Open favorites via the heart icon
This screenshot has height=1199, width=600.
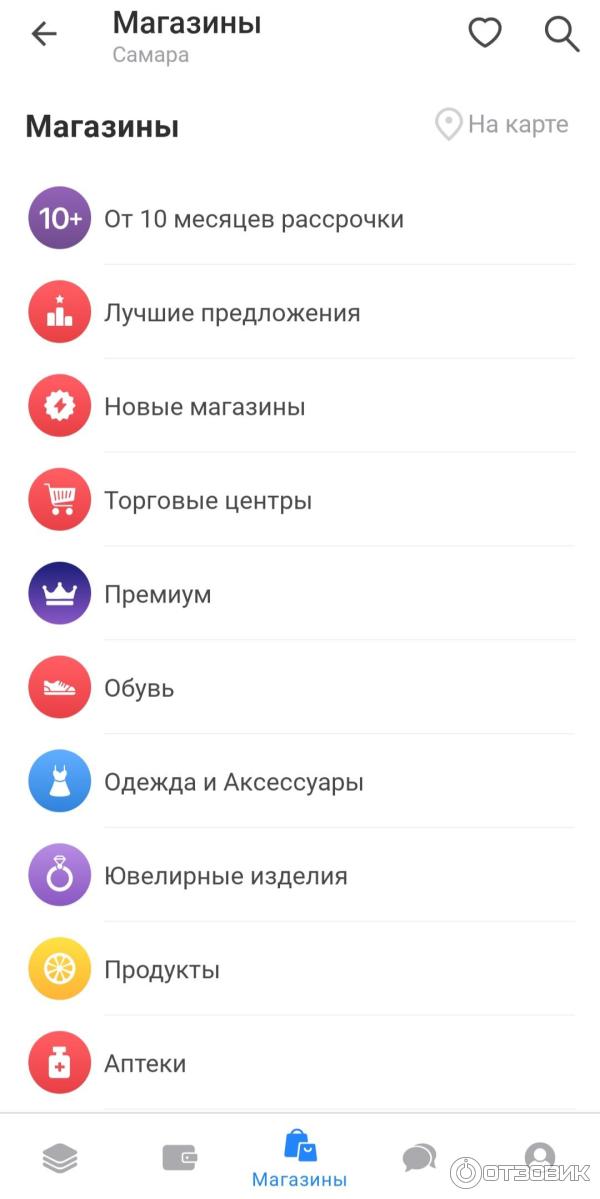pos(485,34)
